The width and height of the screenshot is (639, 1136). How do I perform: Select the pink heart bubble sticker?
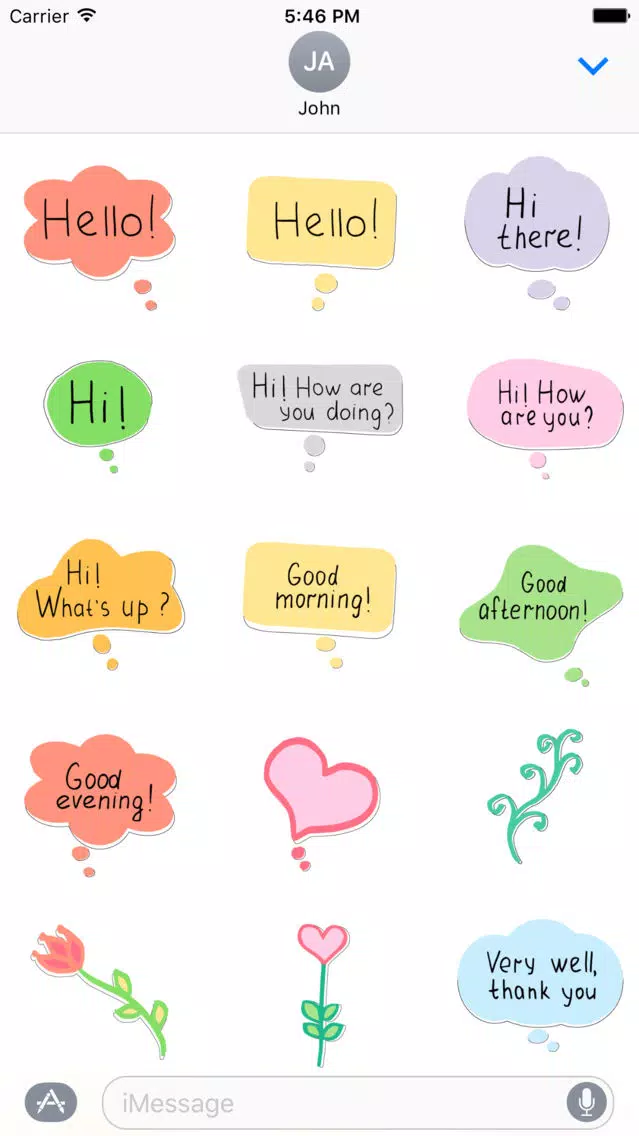tap(320, 789)
